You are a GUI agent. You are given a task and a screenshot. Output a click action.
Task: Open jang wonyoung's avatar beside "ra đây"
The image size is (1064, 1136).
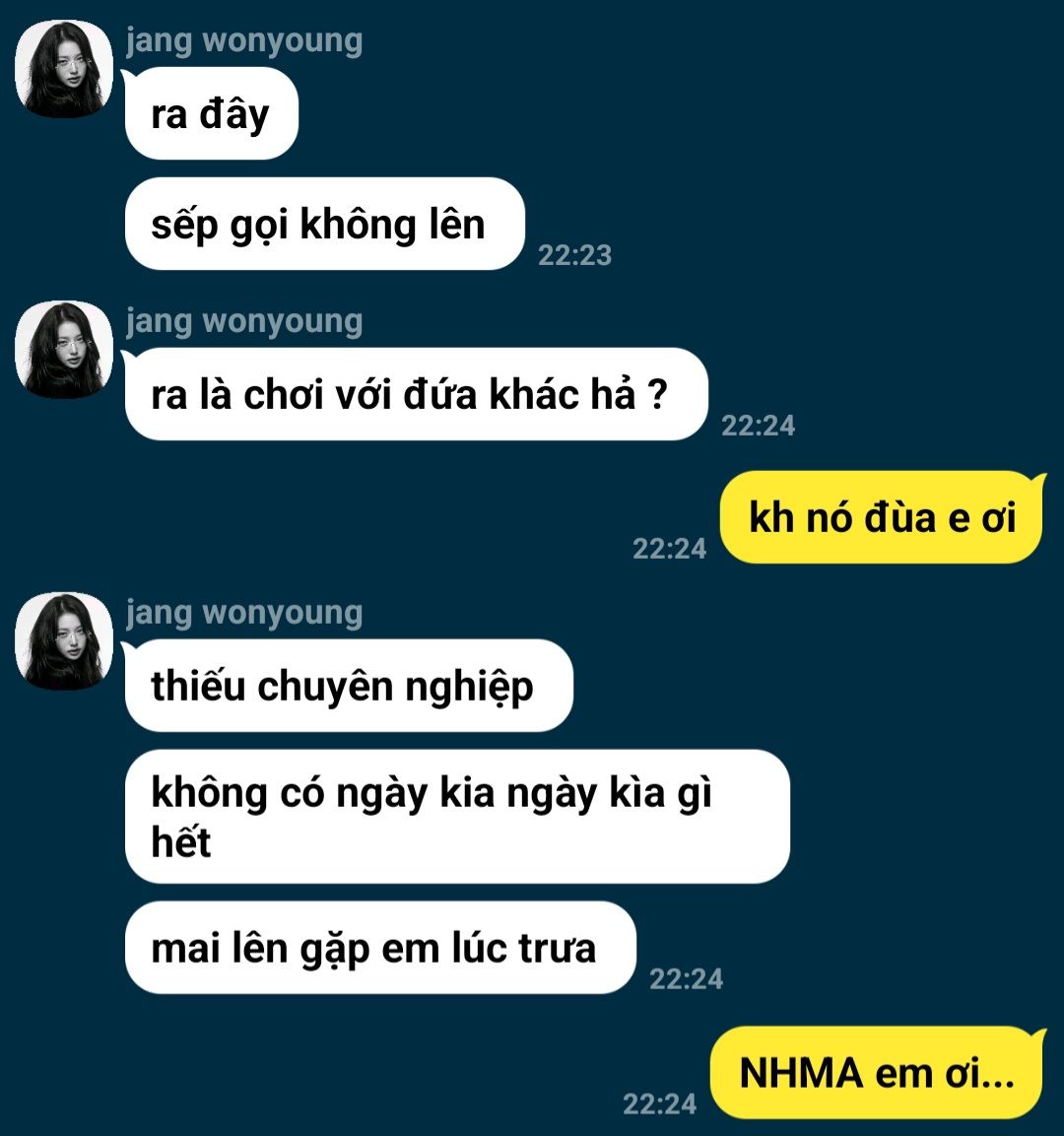click(x=63, y=69)
